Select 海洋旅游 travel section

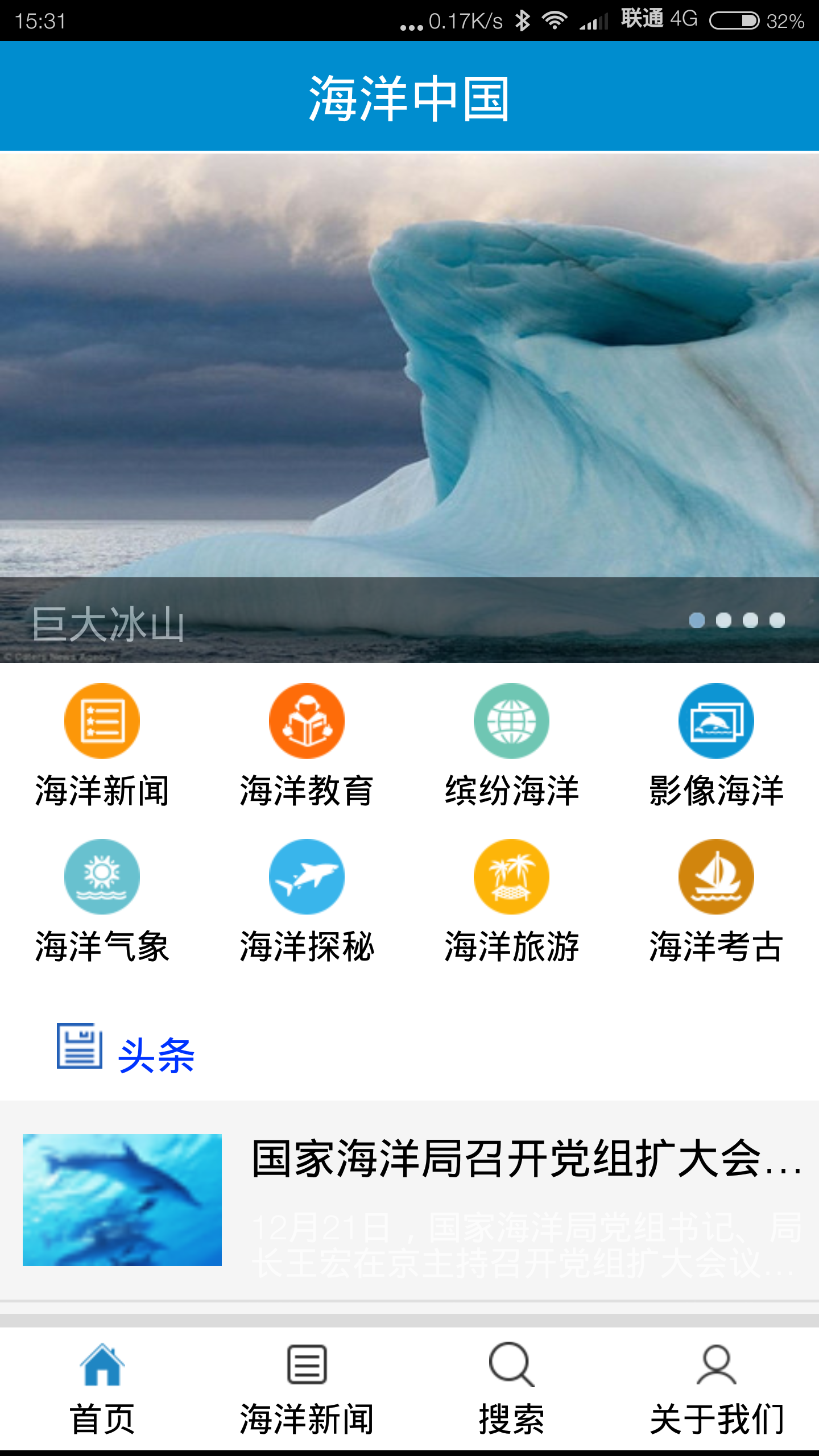pyautogui.click(x=511, y=900)
